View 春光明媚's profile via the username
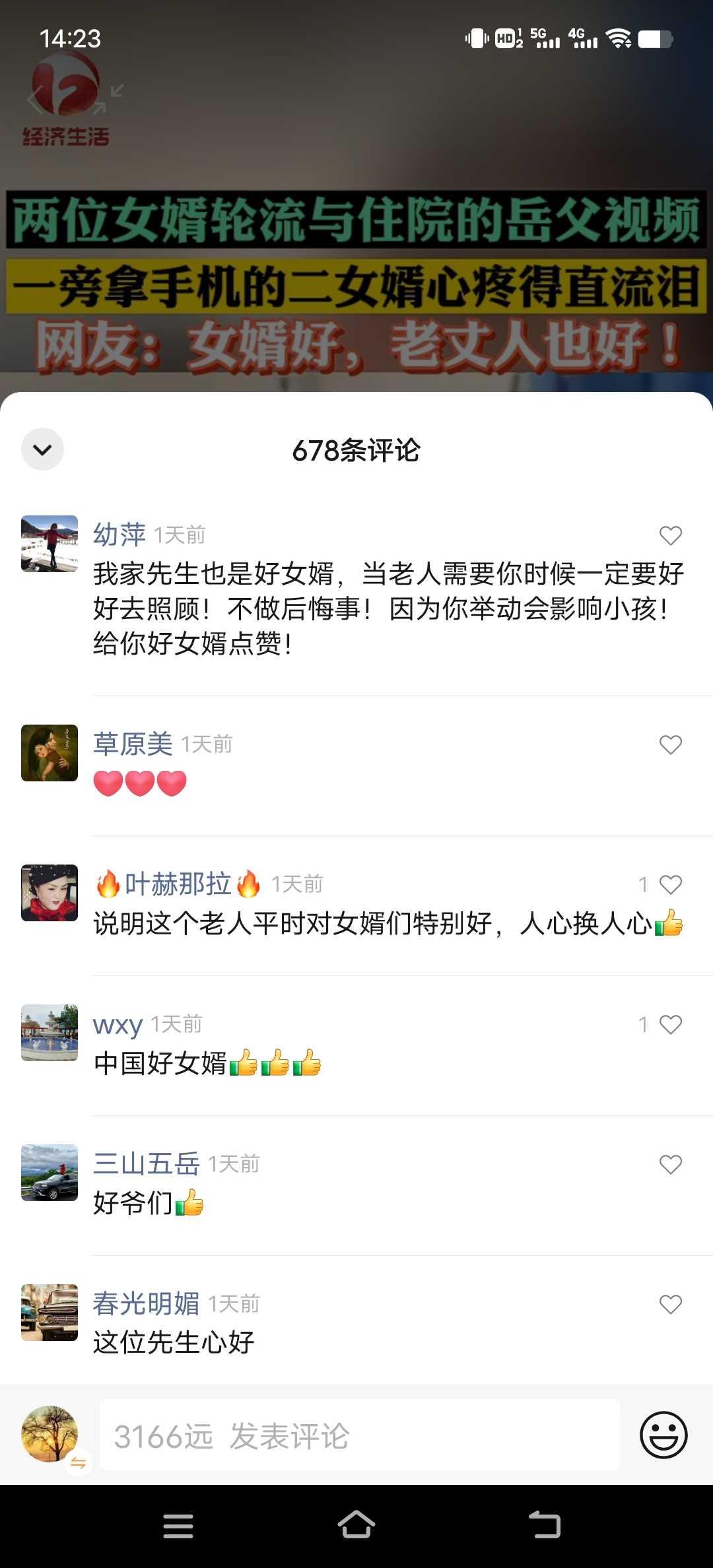The width and height of the screenshot is (713, 1568). point(146,1304)
